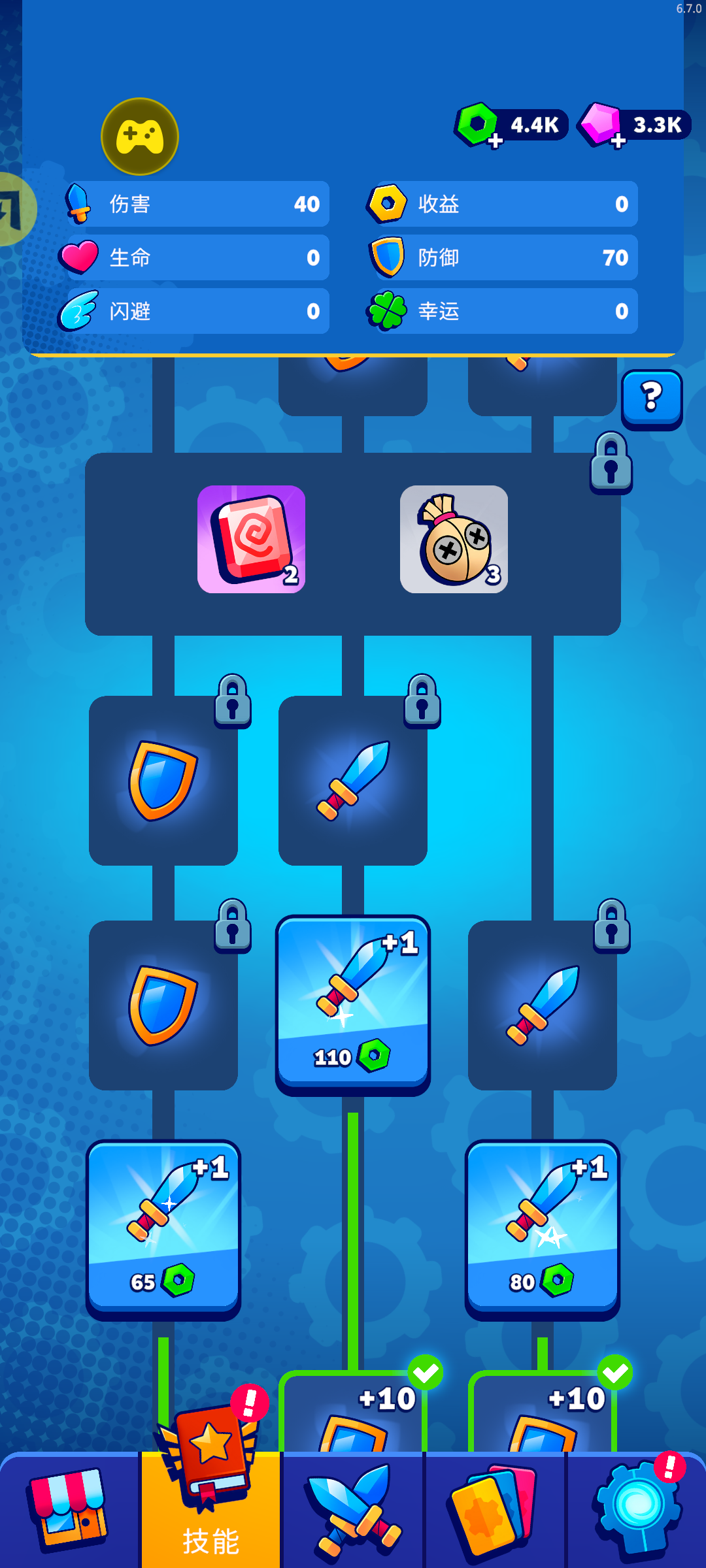Switch to the crossed swords battle tab
The width and height of the screenshot is (706, 1568).
353,1509
